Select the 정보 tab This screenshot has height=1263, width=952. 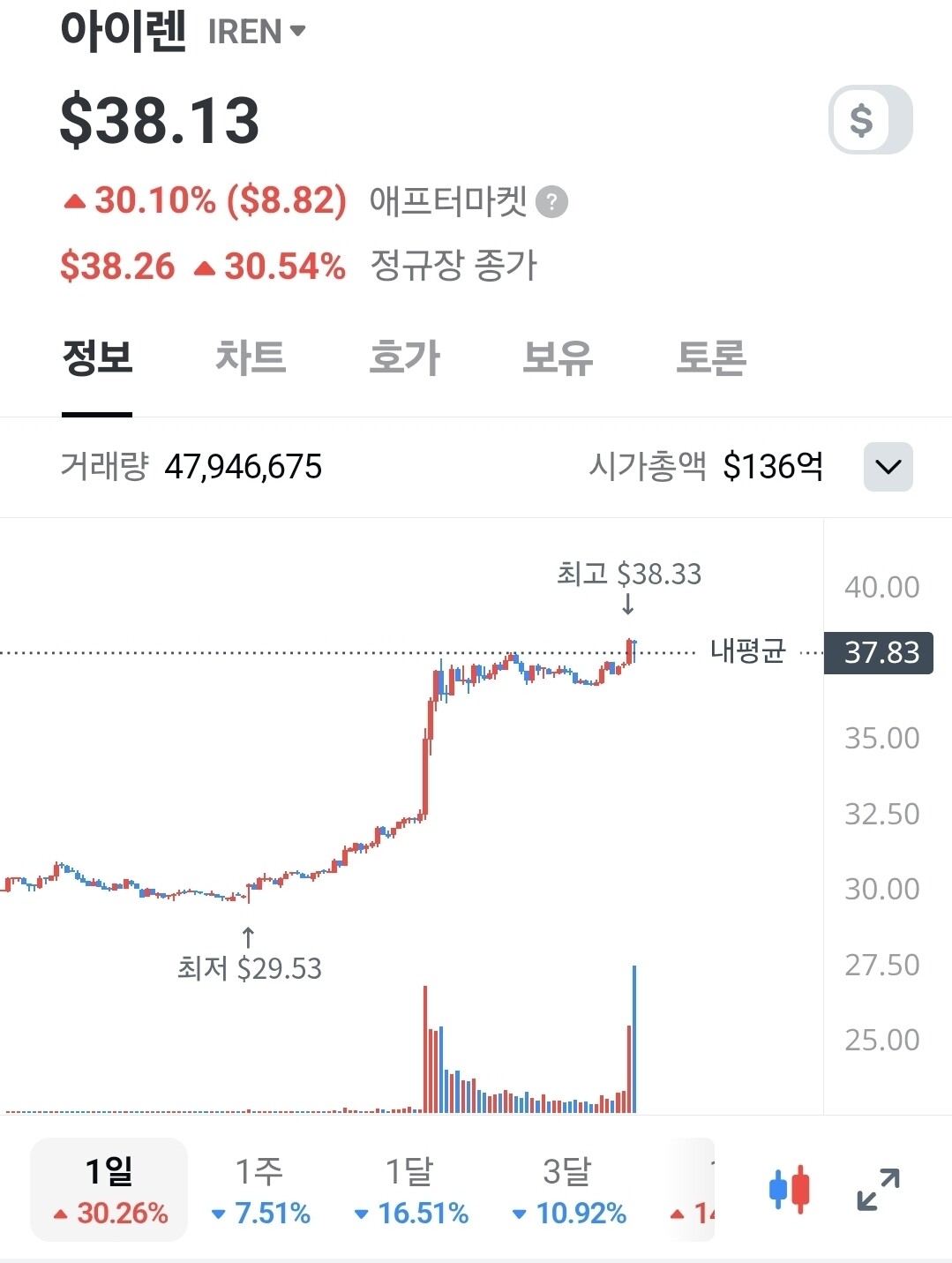pos(97,358)
